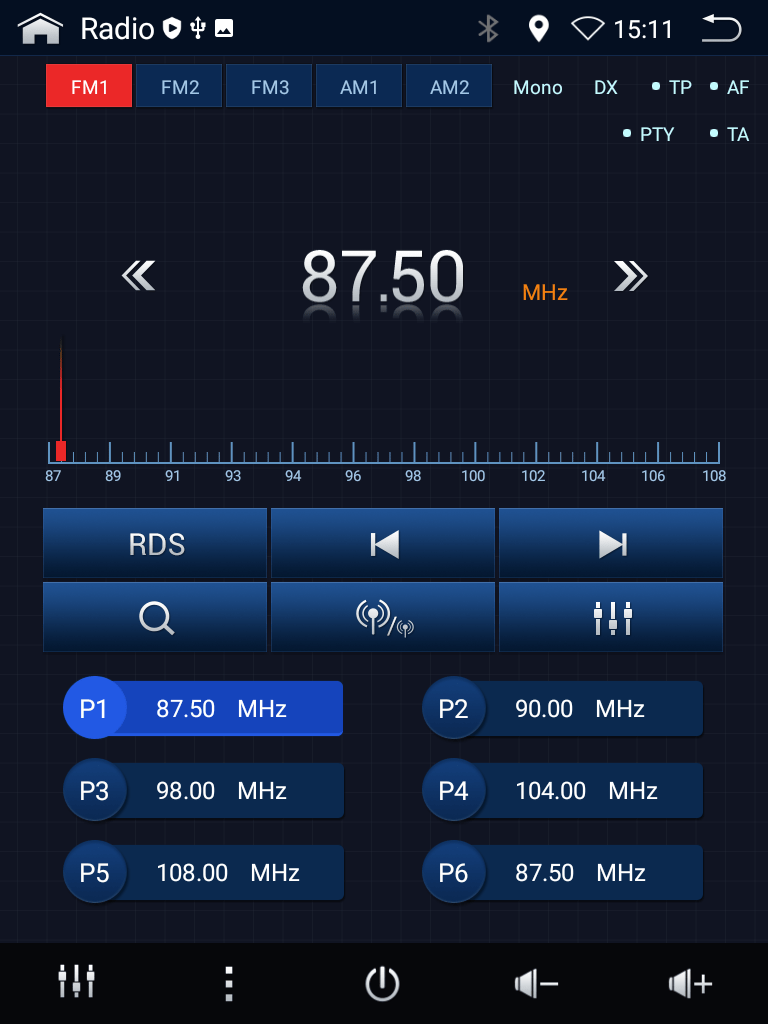
Task: Lower the volume
Action: click(x=536, y=984)
